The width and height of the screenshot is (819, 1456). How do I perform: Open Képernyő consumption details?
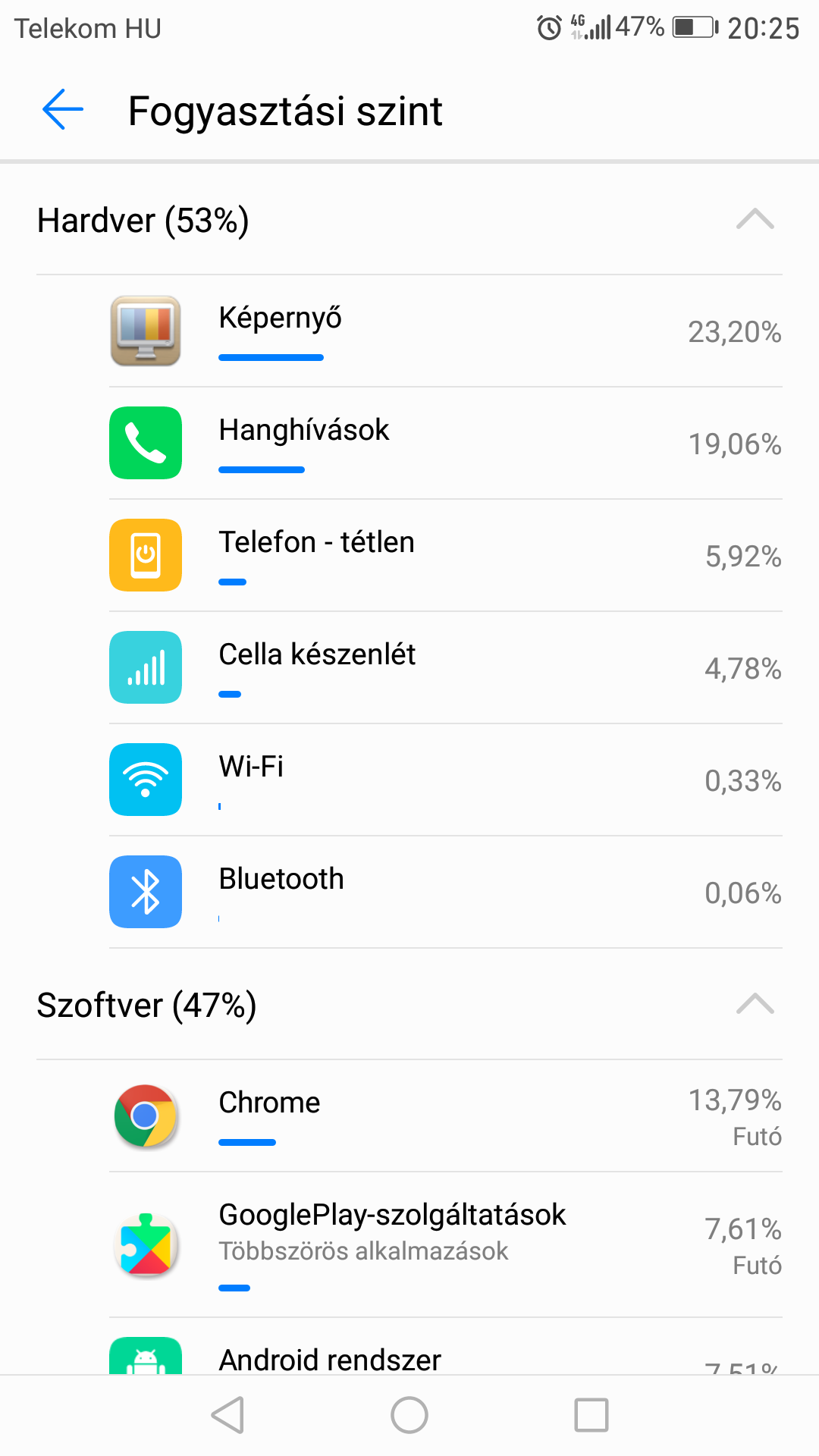[446, 331]
